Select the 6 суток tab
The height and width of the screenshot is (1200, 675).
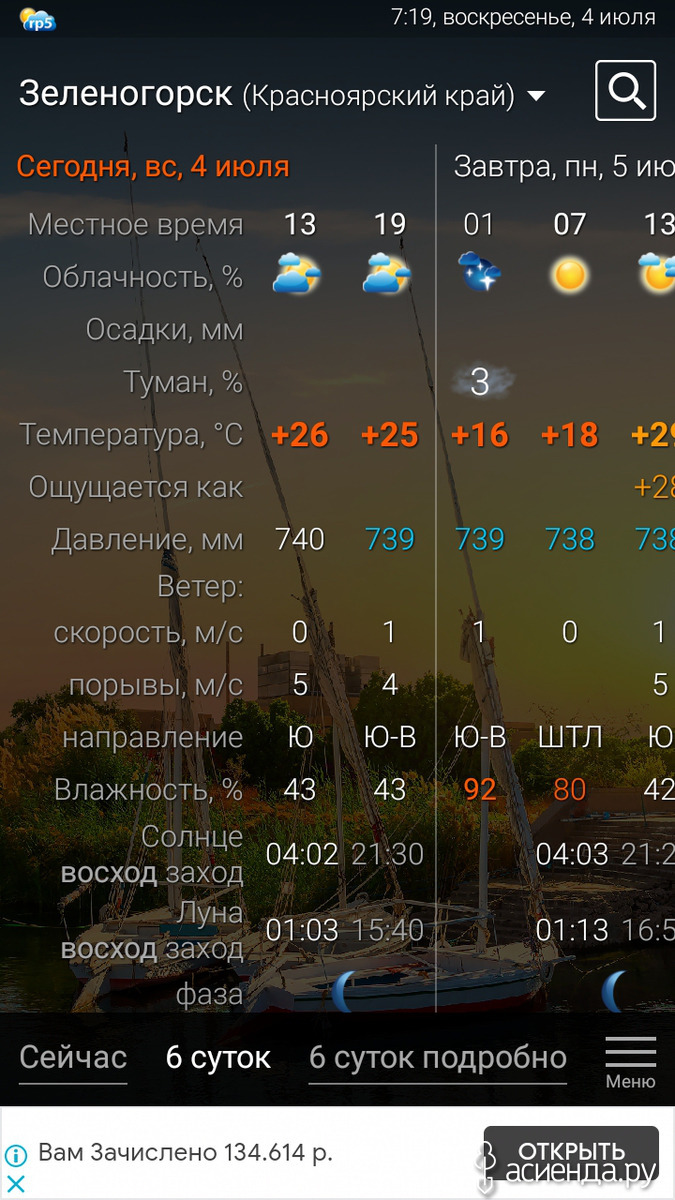point(218,1058)
